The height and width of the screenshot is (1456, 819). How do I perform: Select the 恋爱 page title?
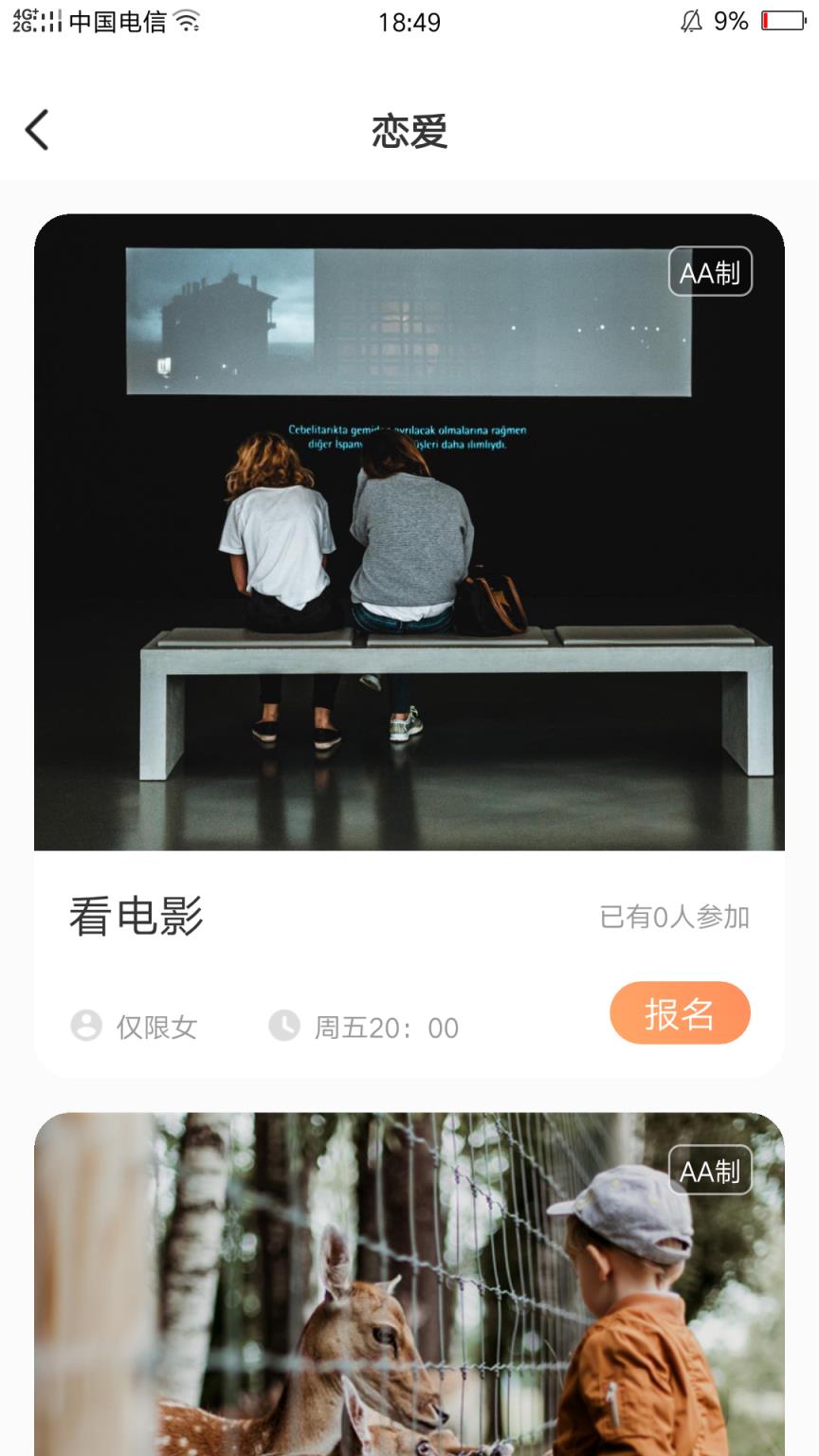pos(409,132)
